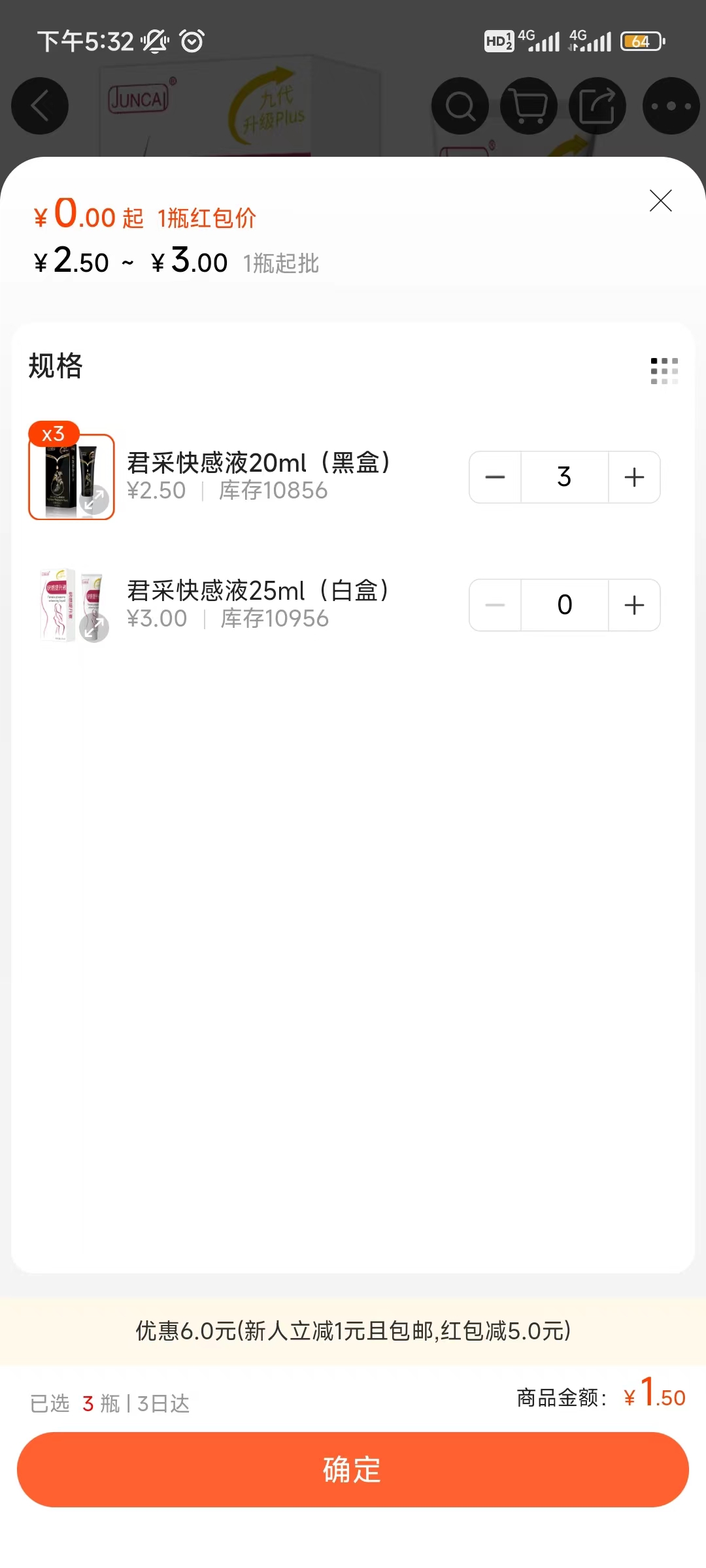This screenshot has width=706, height=1568.
Task: Enlarge the 25ml white box product image
Action: (x=94, y=629)
